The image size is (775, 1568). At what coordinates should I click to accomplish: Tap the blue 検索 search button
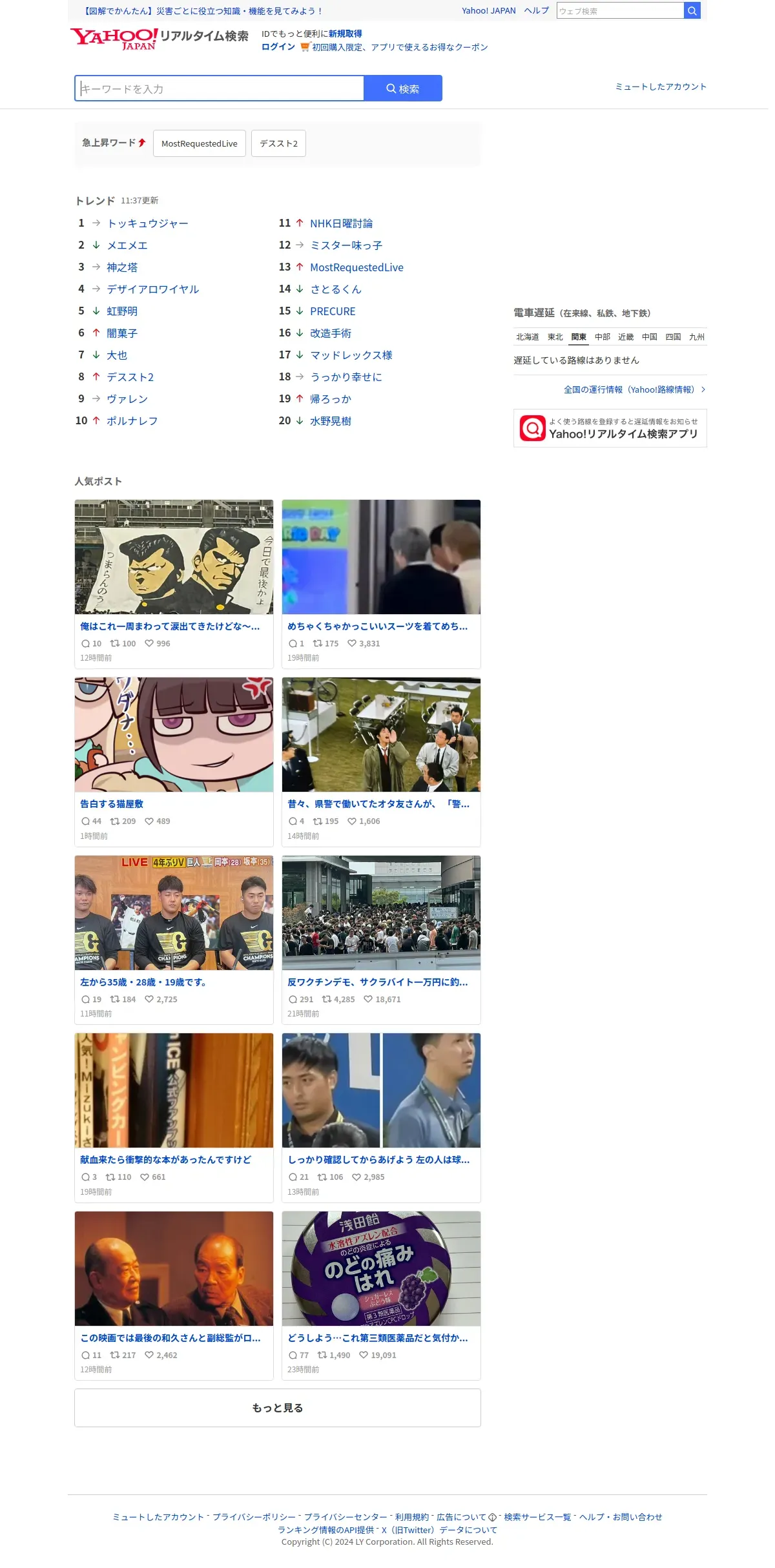pos(403,88)
